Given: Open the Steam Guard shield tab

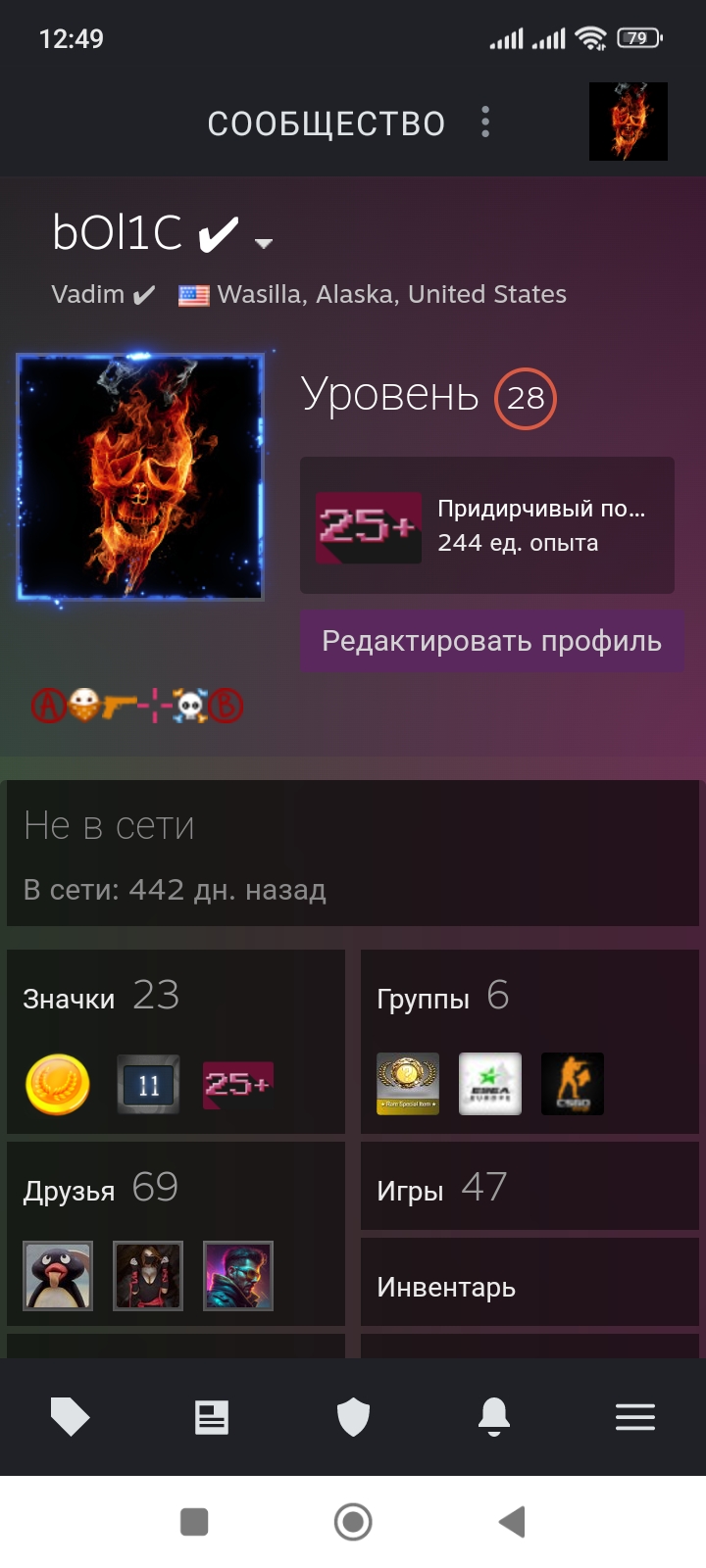Looking at the screenshot, I should tap(353, 1417).
